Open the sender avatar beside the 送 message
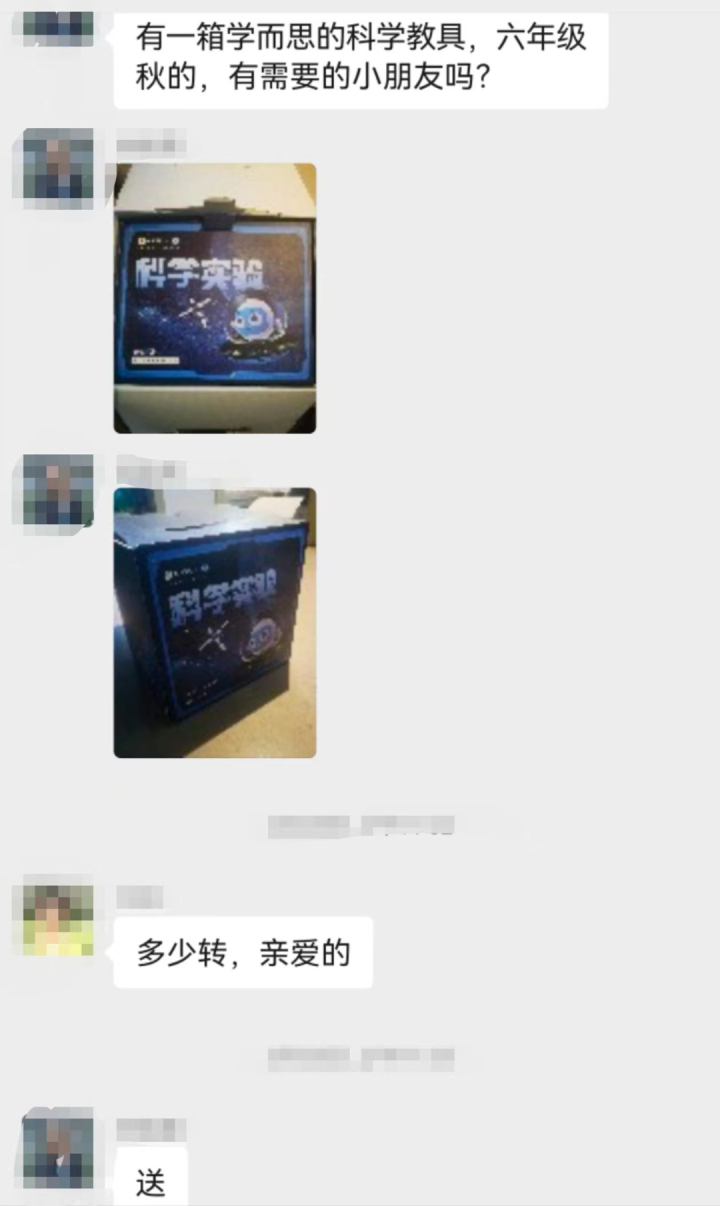 point(58,1149)
